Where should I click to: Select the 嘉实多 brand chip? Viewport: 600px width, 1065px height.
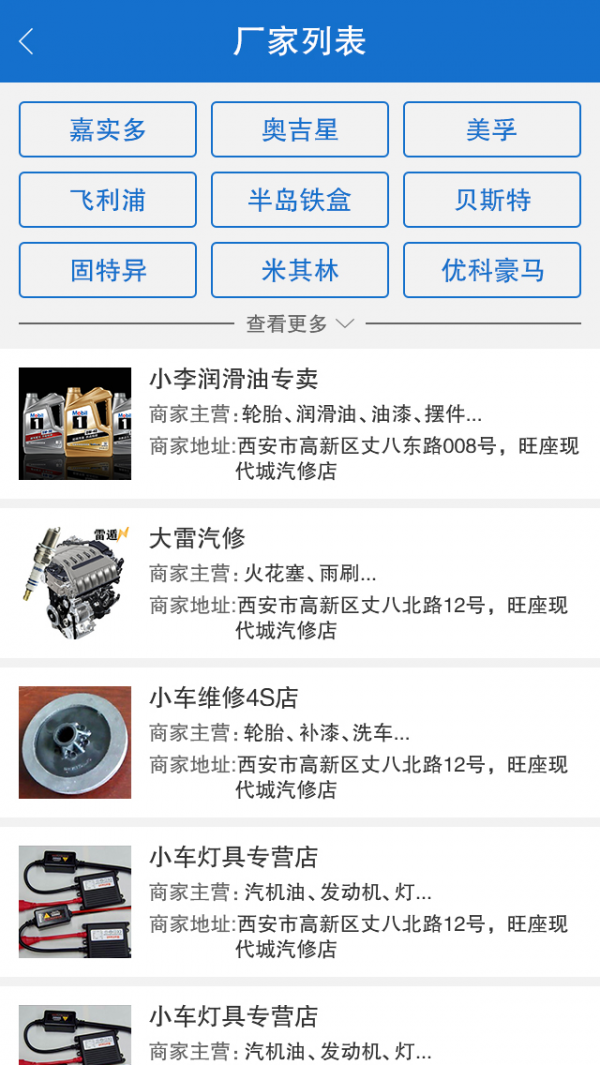click(108, 130)
